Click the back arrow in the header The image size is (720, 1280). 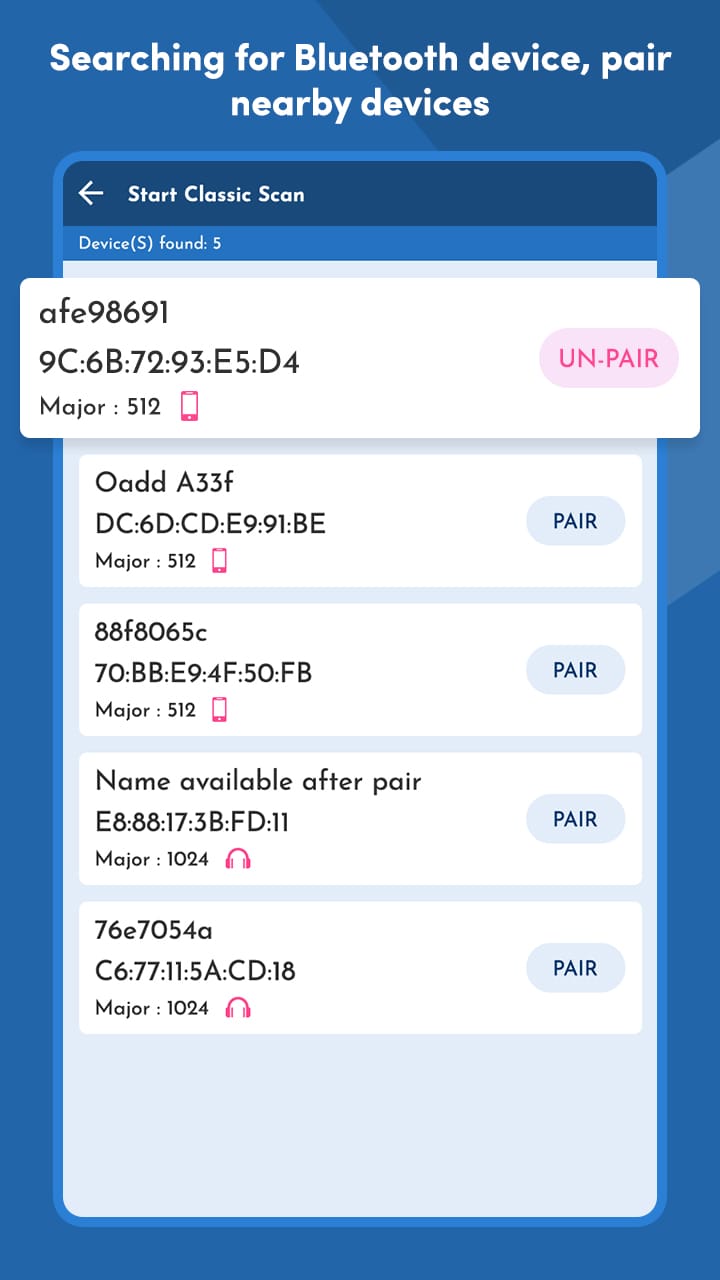[91, 194]
